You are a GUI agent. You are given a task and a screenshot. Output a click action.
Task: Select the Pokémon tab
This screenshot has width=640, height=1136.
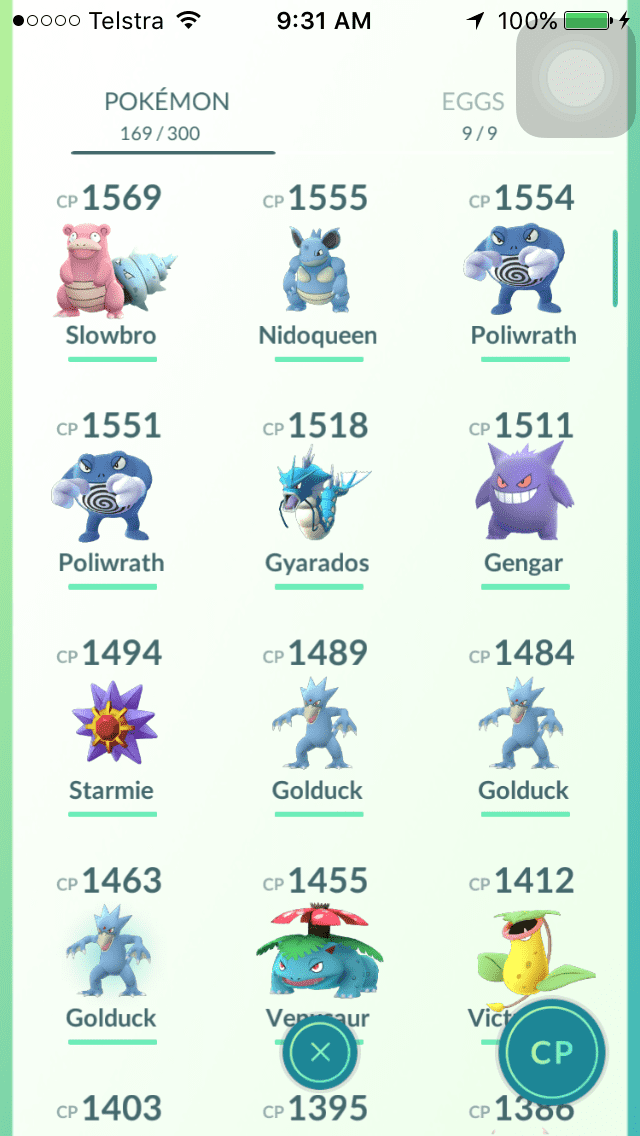tap(167, 113)
